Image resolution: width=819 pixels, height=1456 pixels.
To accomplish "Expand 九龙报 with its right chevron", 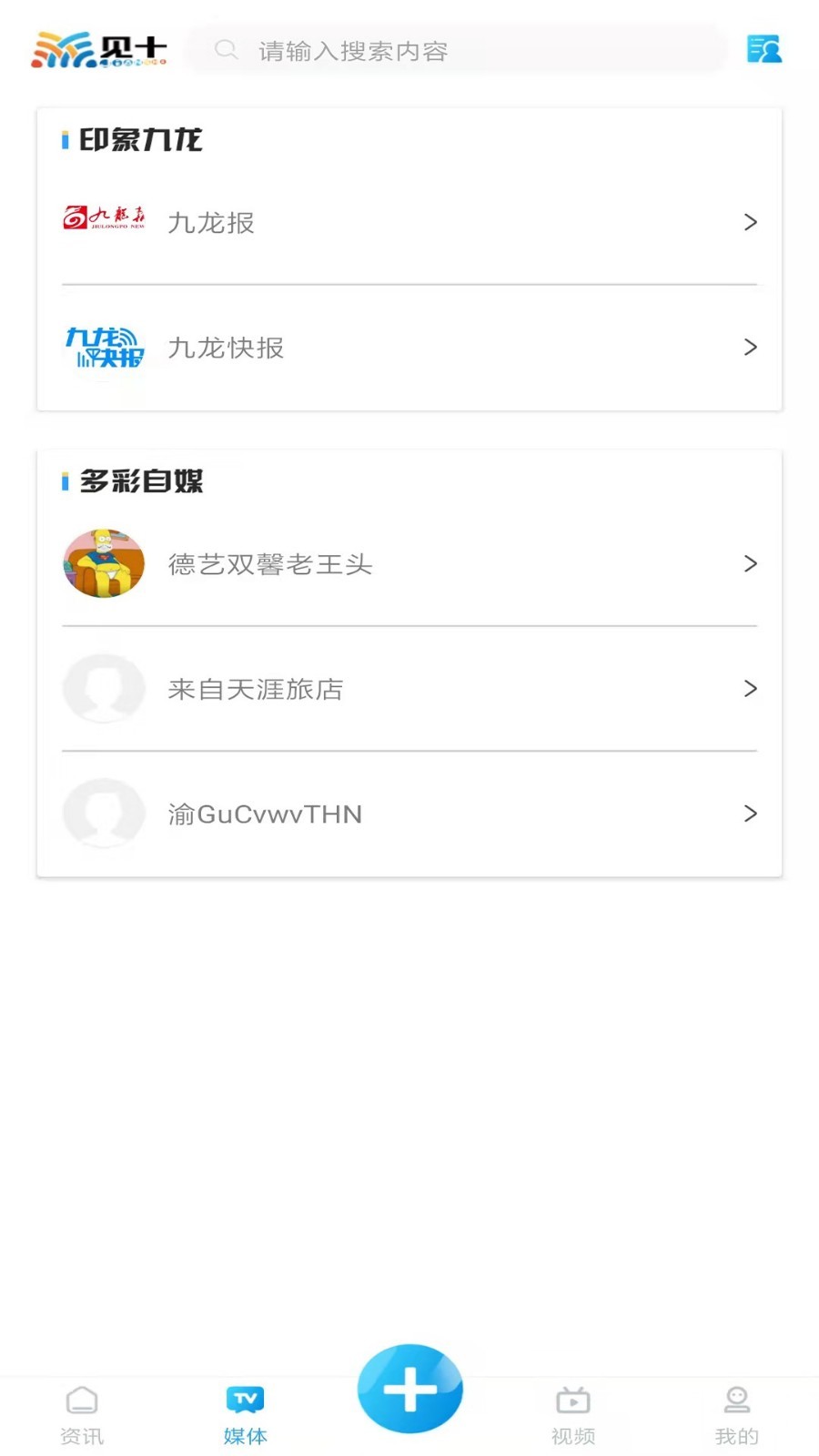I will (x=750, y=223).
